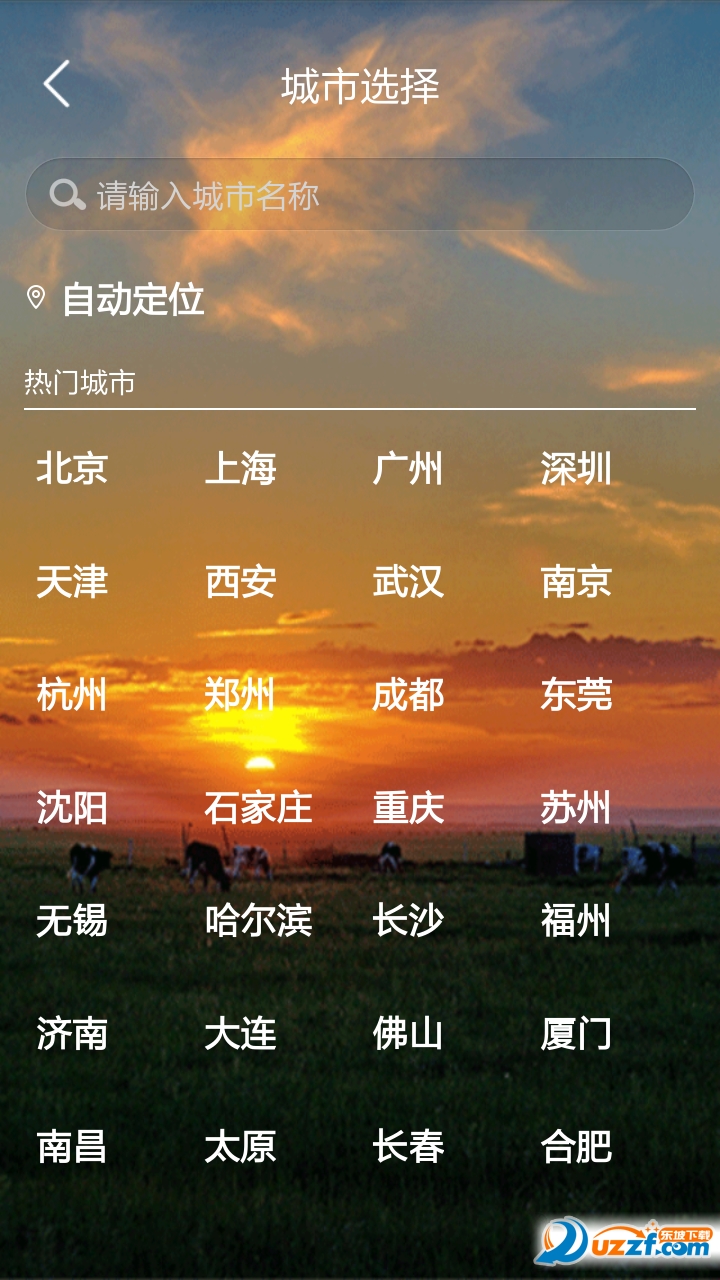Screen dimensions: 720x1280
Task: Choose the city 大连
Action: pos(240,1033)
